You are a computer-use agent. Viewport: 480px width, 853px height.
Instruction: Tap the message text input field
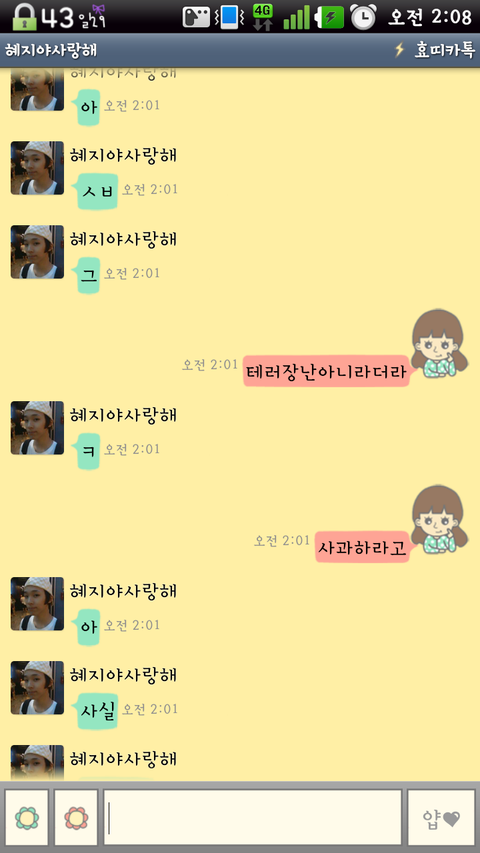253,818
